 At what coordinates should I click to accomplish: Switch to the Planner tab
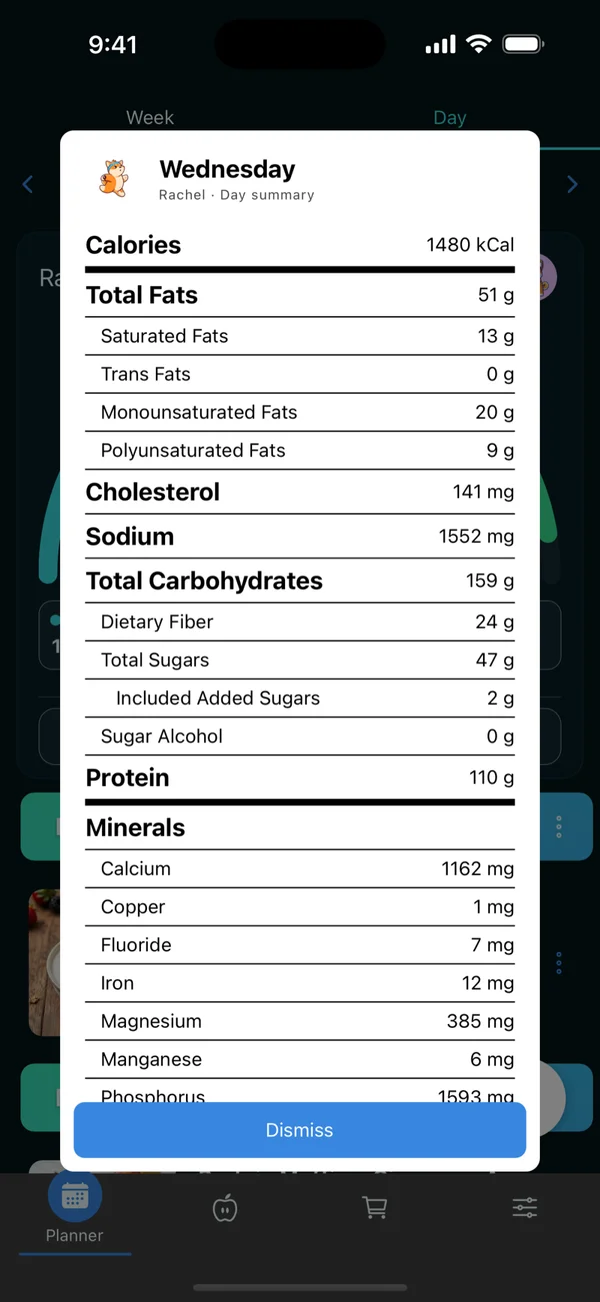75,1210
